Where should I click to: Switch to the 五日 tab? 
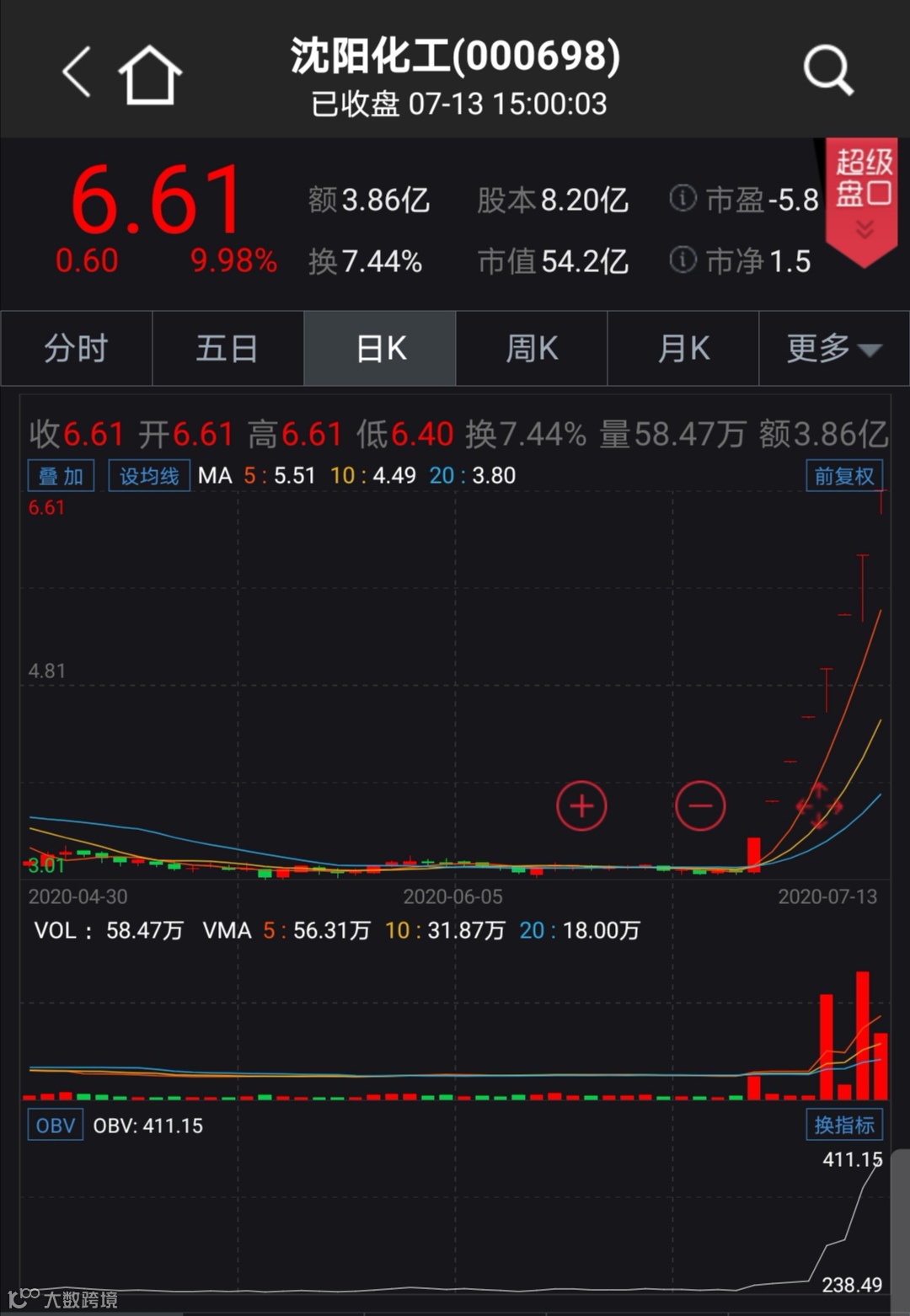pyautogui.click(x=227, y=348)
